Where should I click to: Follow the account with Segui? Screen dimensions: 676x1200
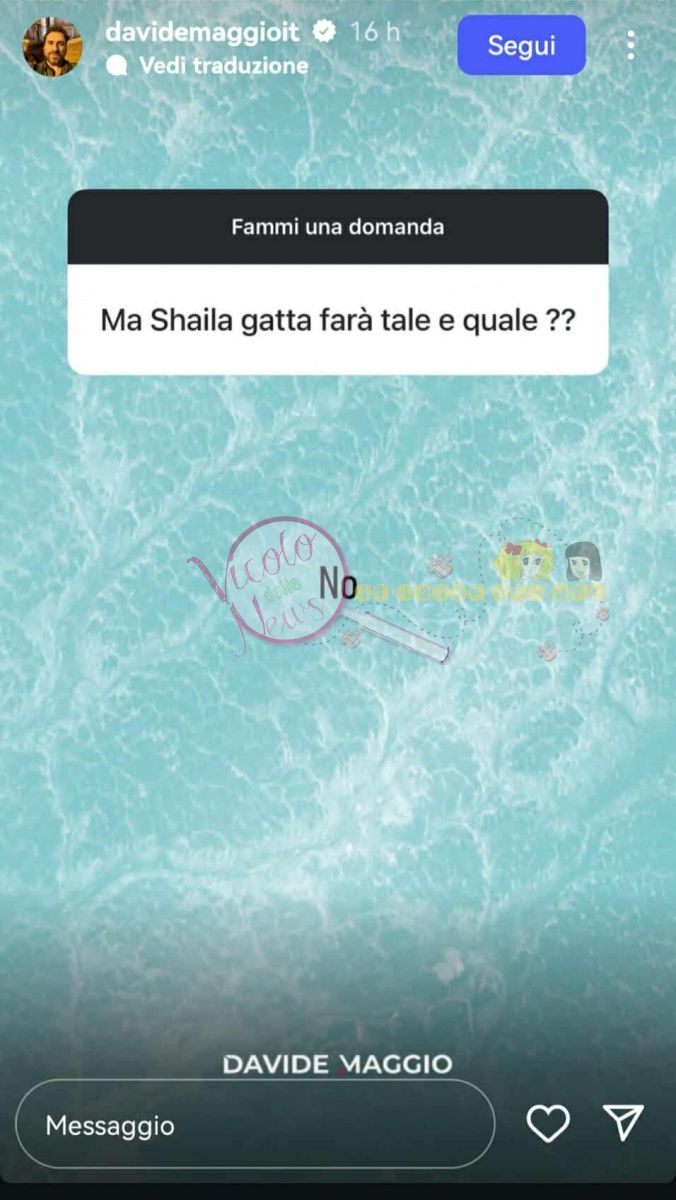pos(521,45)
